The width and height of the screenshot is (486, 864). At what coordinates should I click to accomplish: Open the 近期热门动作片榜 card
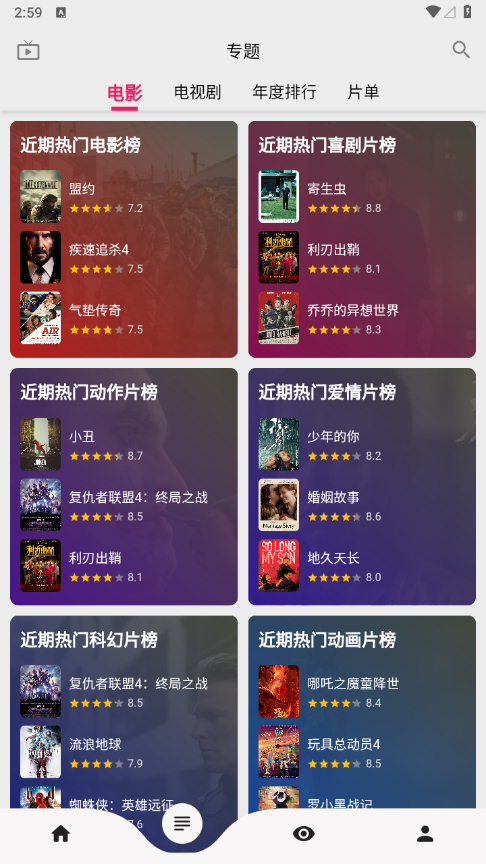point(124,487)
